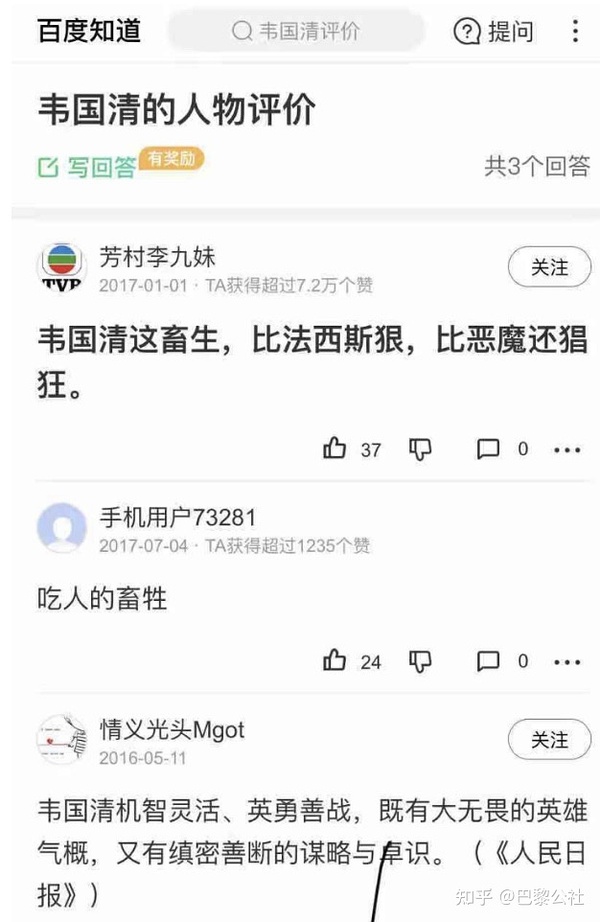
Task: Open more options for 芳村李九妹's answer
Action: pyautogui.click(x=567, y=449)
